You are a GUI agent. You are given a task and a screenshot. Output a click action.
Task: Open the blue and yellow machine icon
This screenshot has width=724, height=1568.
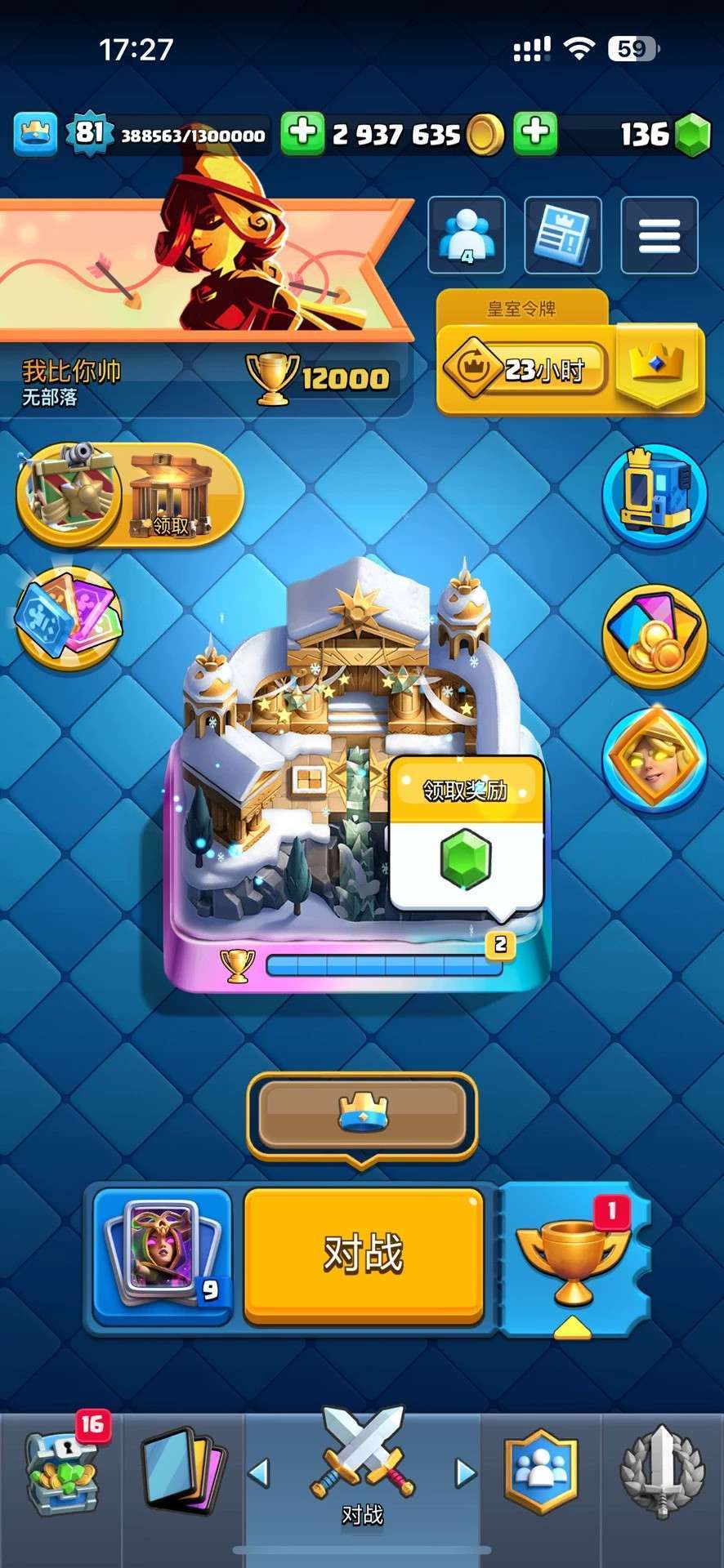click(654, 494)
